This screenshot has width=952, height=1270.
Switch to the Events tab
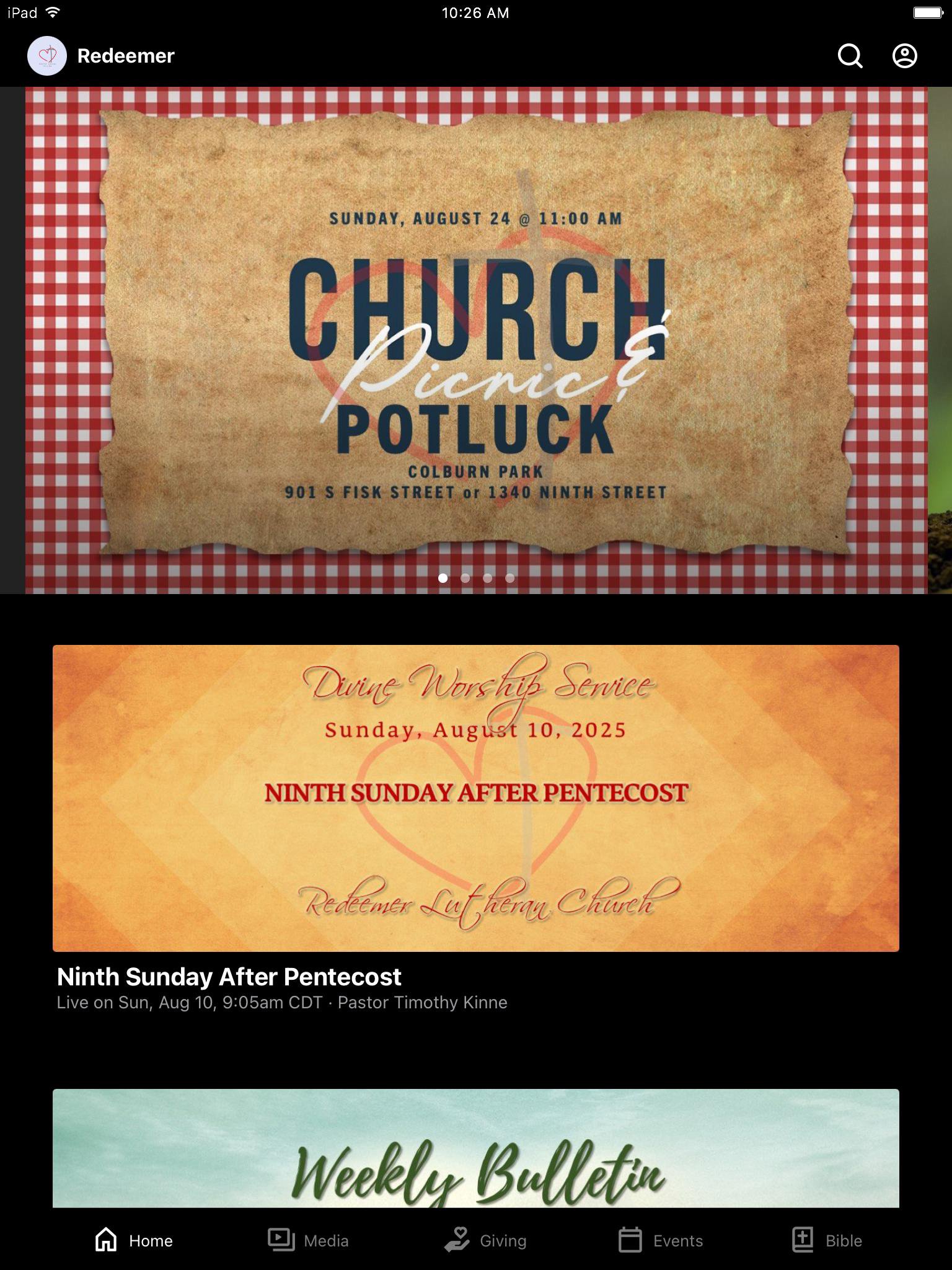pos(660,1240)
